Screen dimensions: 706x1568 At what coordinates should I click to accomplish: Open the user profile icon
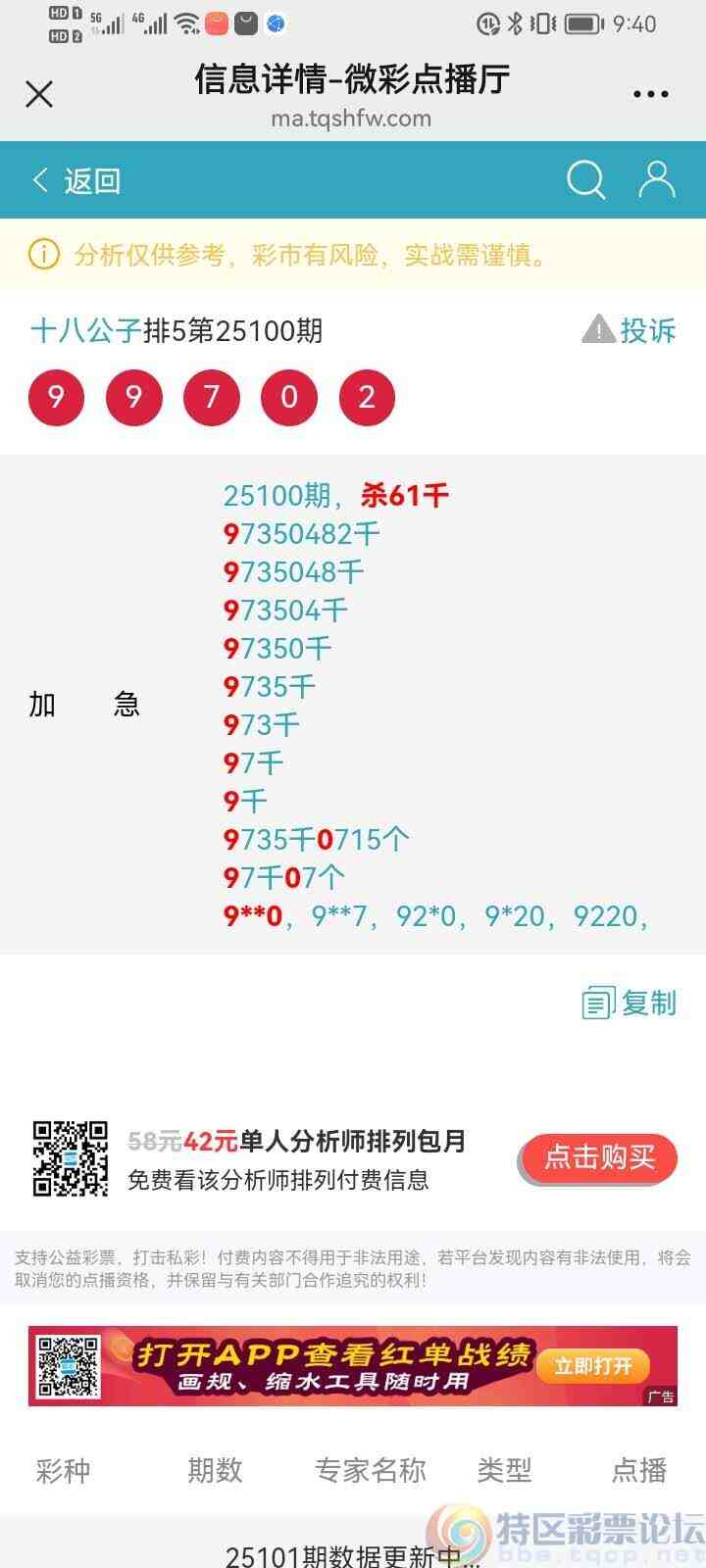coord(656,180)
